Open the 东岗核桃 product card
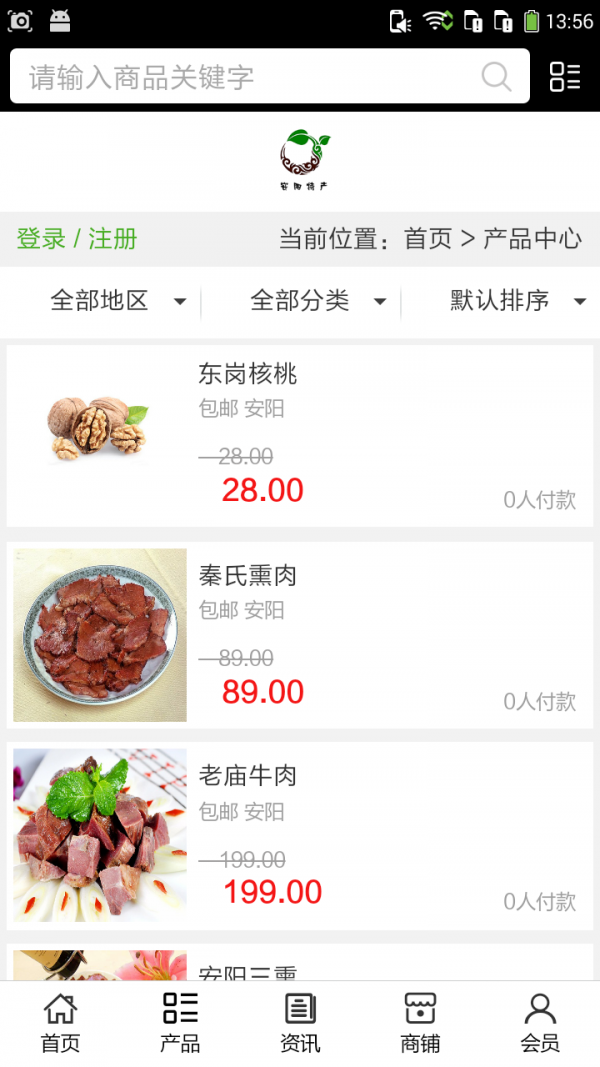This screenshot has height=1067, width=600. coord(300,435)
